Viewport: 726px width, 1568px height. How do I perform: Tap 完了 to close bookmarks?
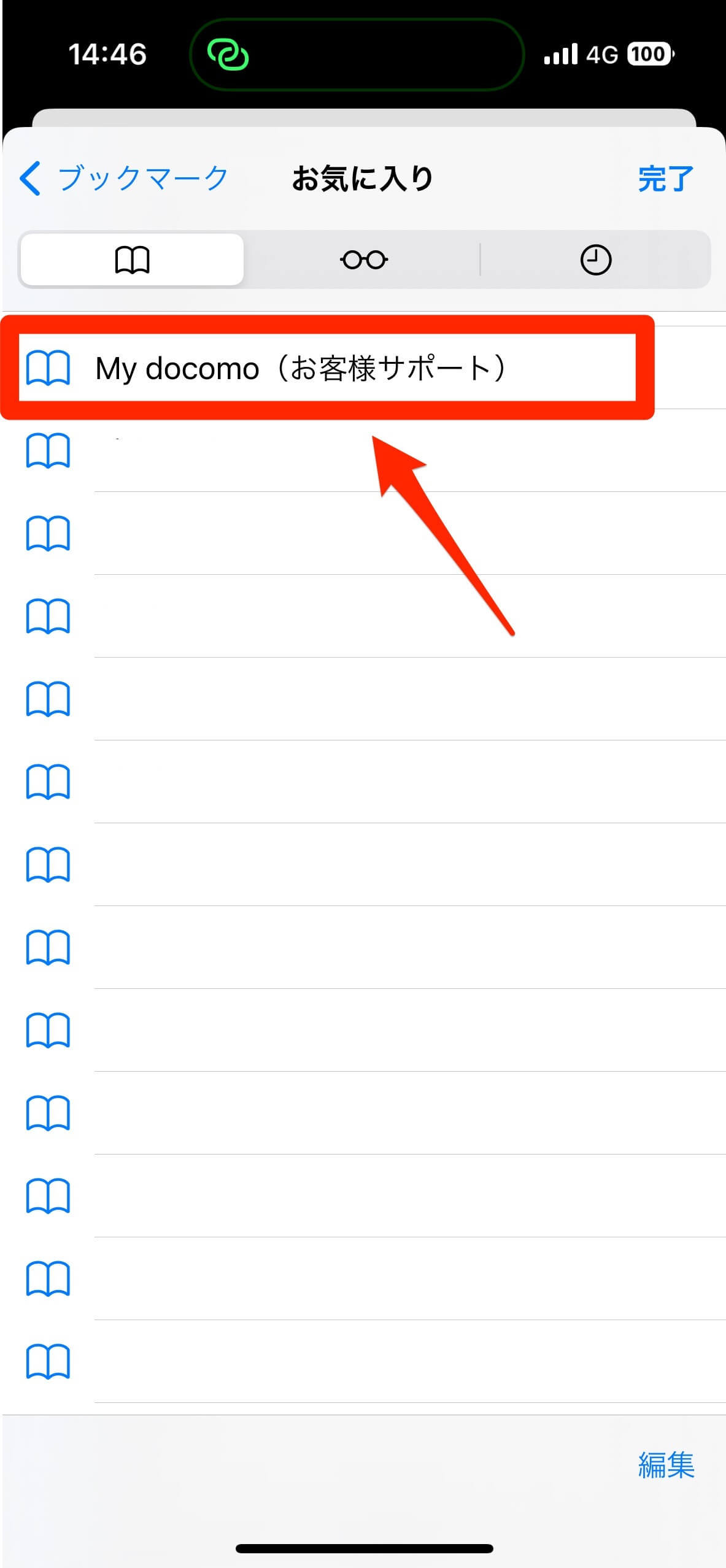pyautogui.click(x=665, y=179)
